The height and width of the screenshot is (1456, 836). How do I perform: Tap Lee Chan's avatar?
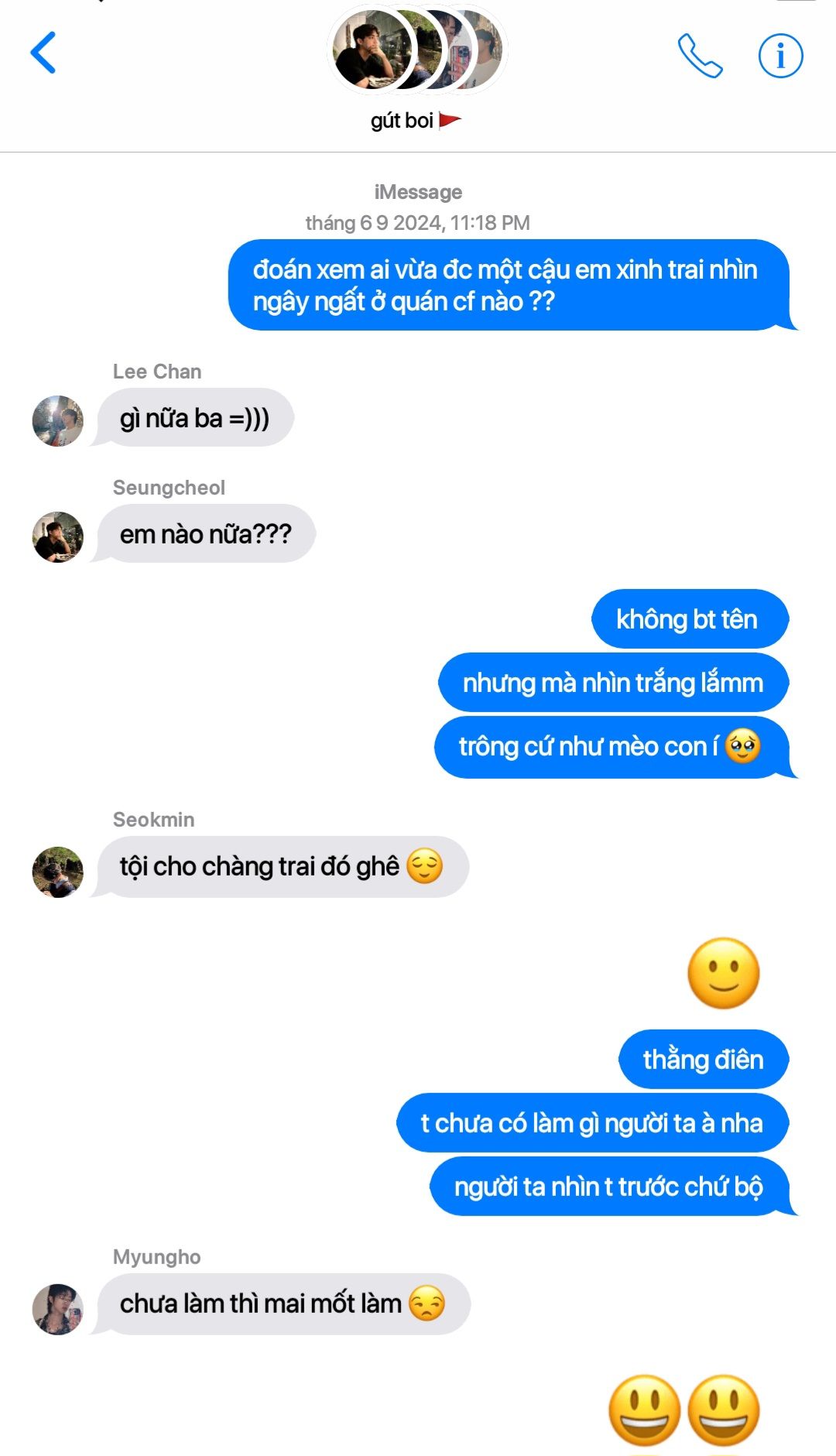coord(58,421)
